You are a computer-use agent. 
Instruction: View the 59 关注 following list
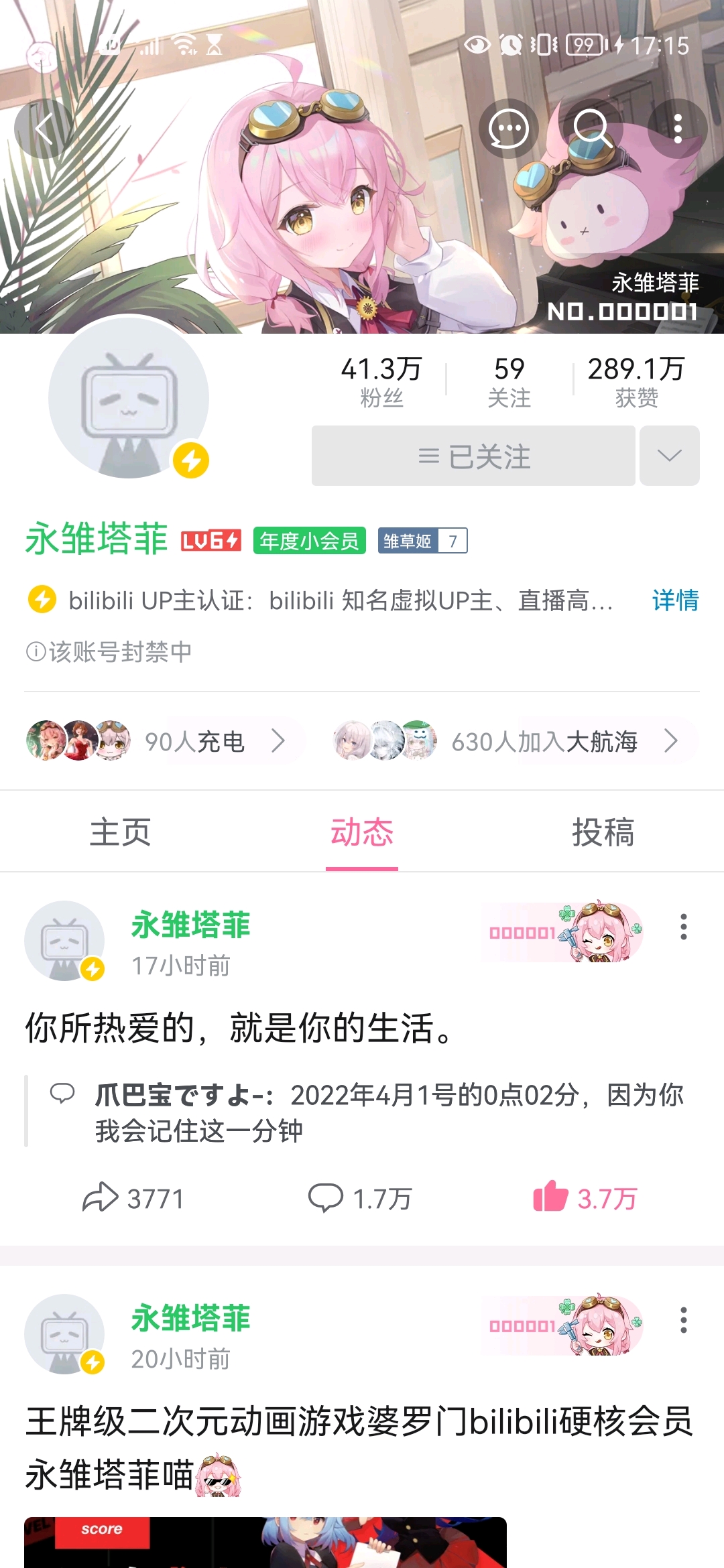(509, 381)
